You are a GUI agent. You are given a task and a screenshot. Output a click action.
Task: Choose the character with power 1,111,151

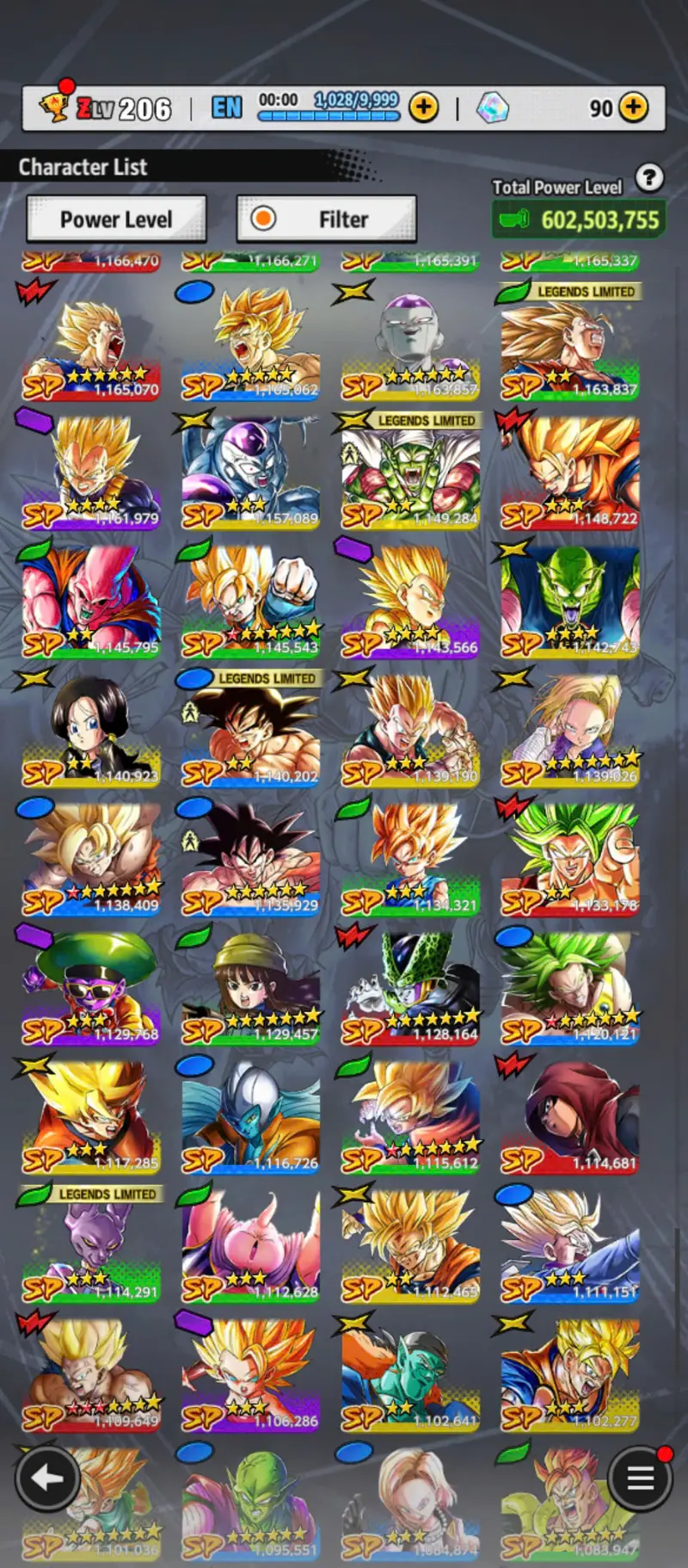570,1248
